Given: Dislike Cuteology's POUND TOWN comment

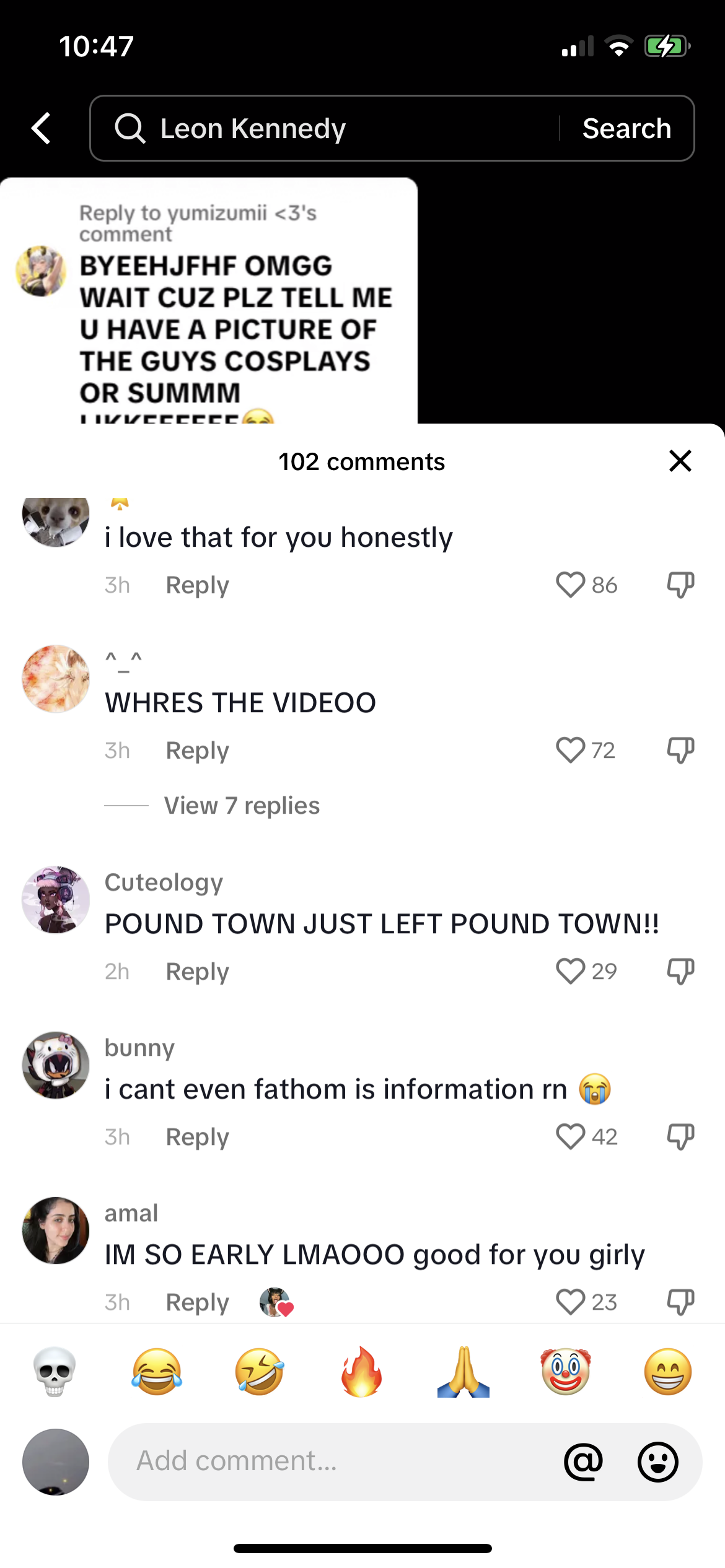Looking at the screenshot, I should [680, 971].
